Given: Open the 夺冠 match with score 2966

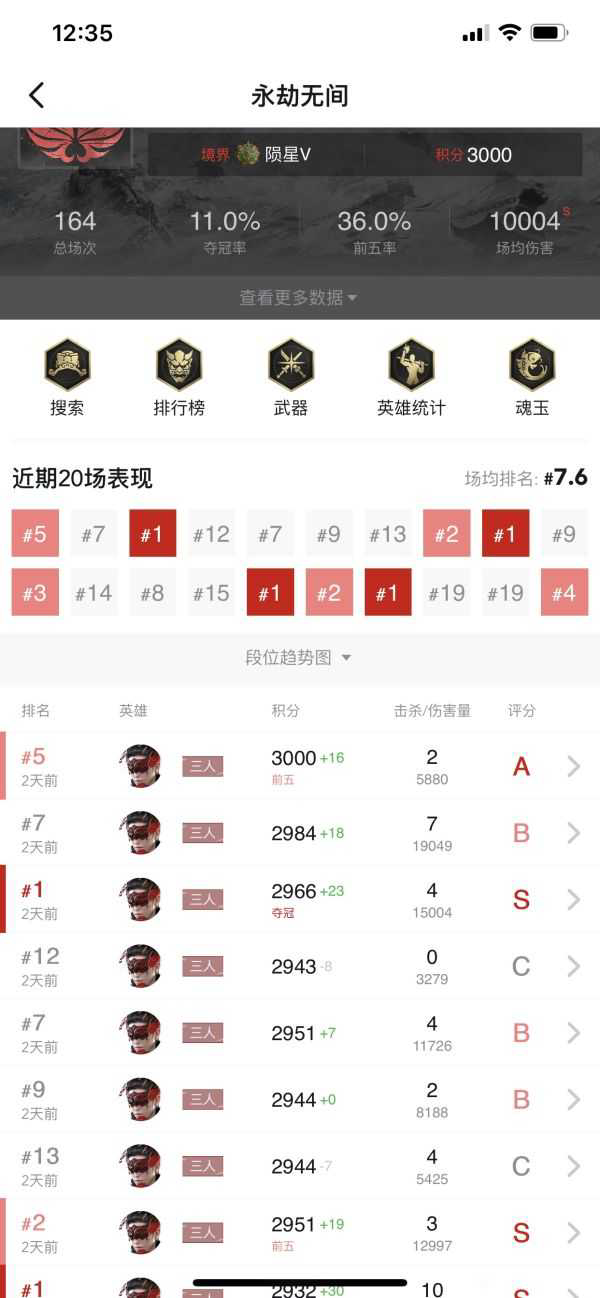Looking at the screenshot, I should 300,900.
